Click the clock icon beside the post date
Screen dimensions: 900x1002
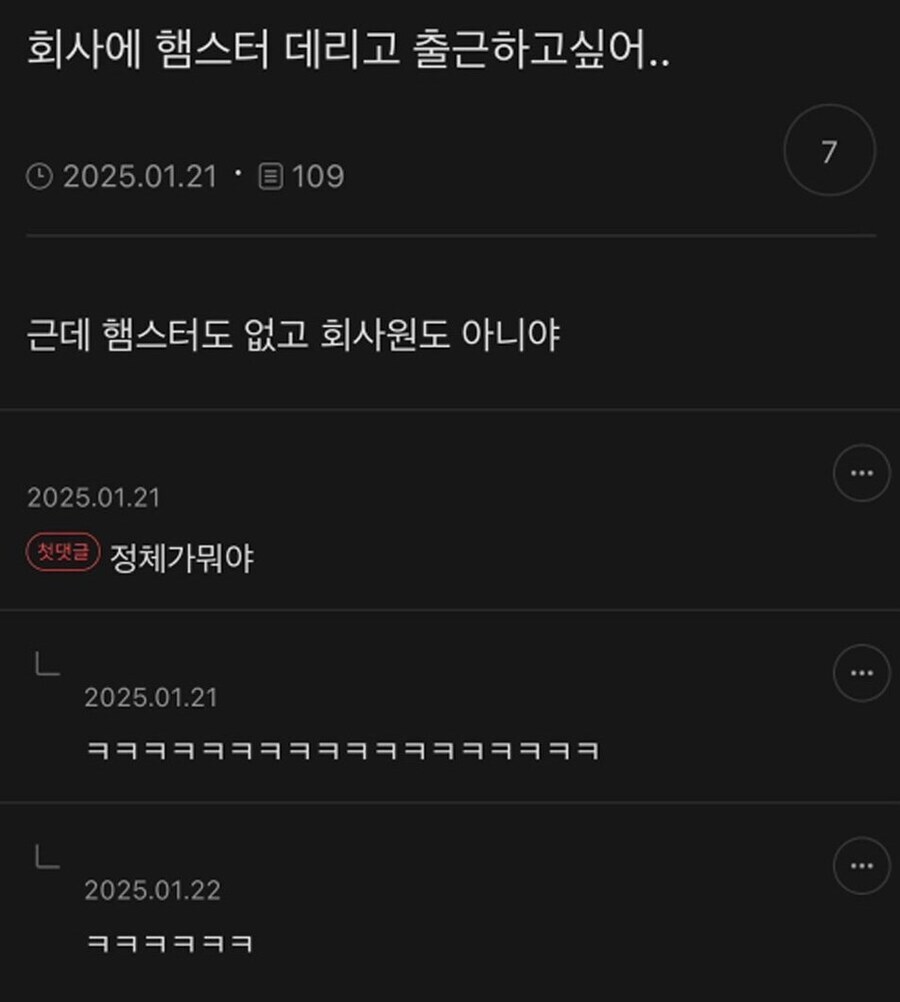point(38,176)
